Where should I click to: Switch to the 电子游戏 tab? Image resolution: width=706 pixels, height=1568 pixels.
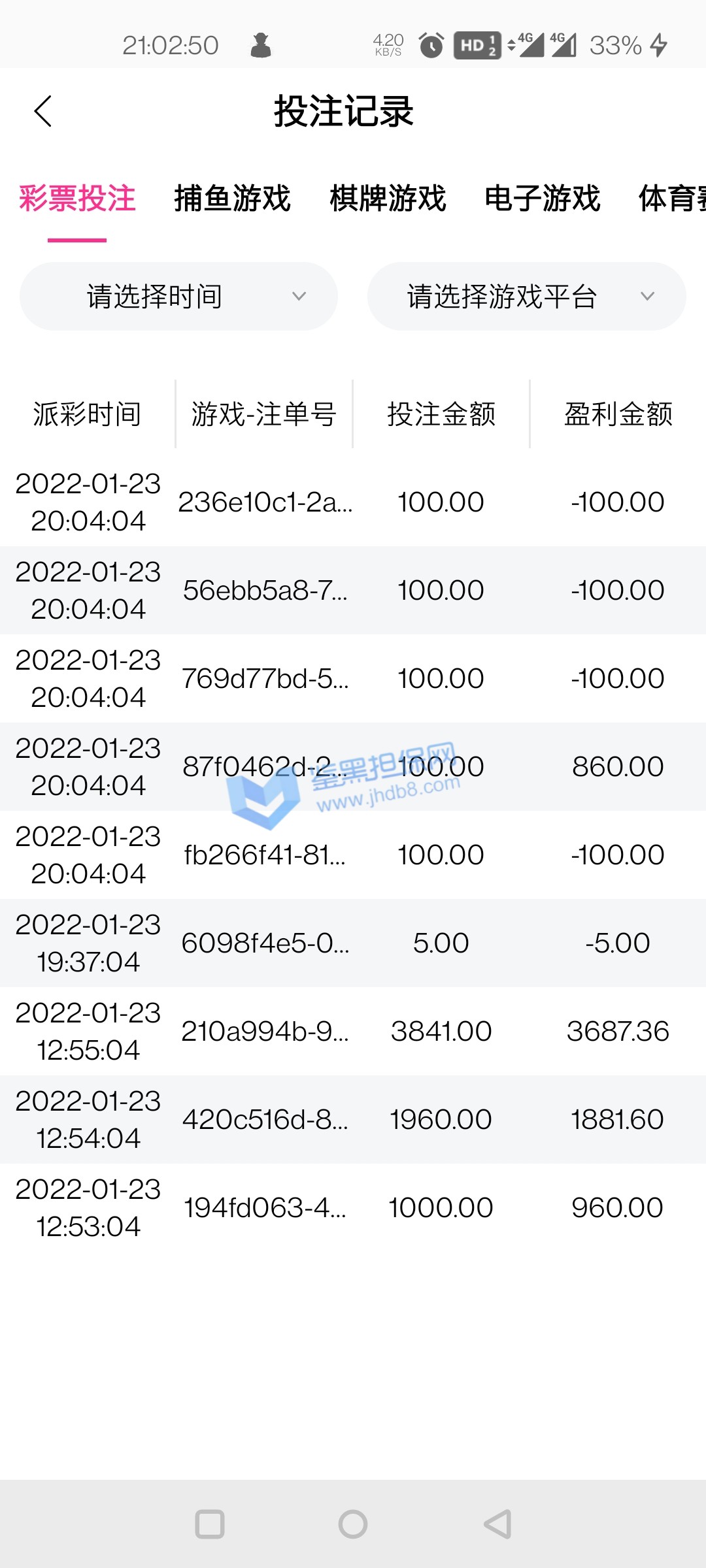[x=542, y=199]
